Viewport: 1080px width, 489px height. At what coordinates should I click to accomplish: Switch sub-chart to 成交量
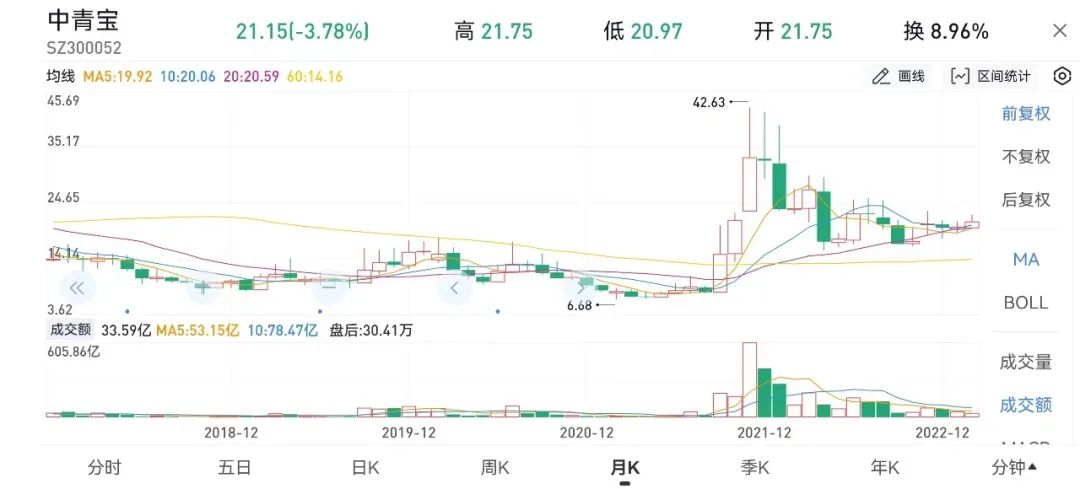tap(1026, 362)
